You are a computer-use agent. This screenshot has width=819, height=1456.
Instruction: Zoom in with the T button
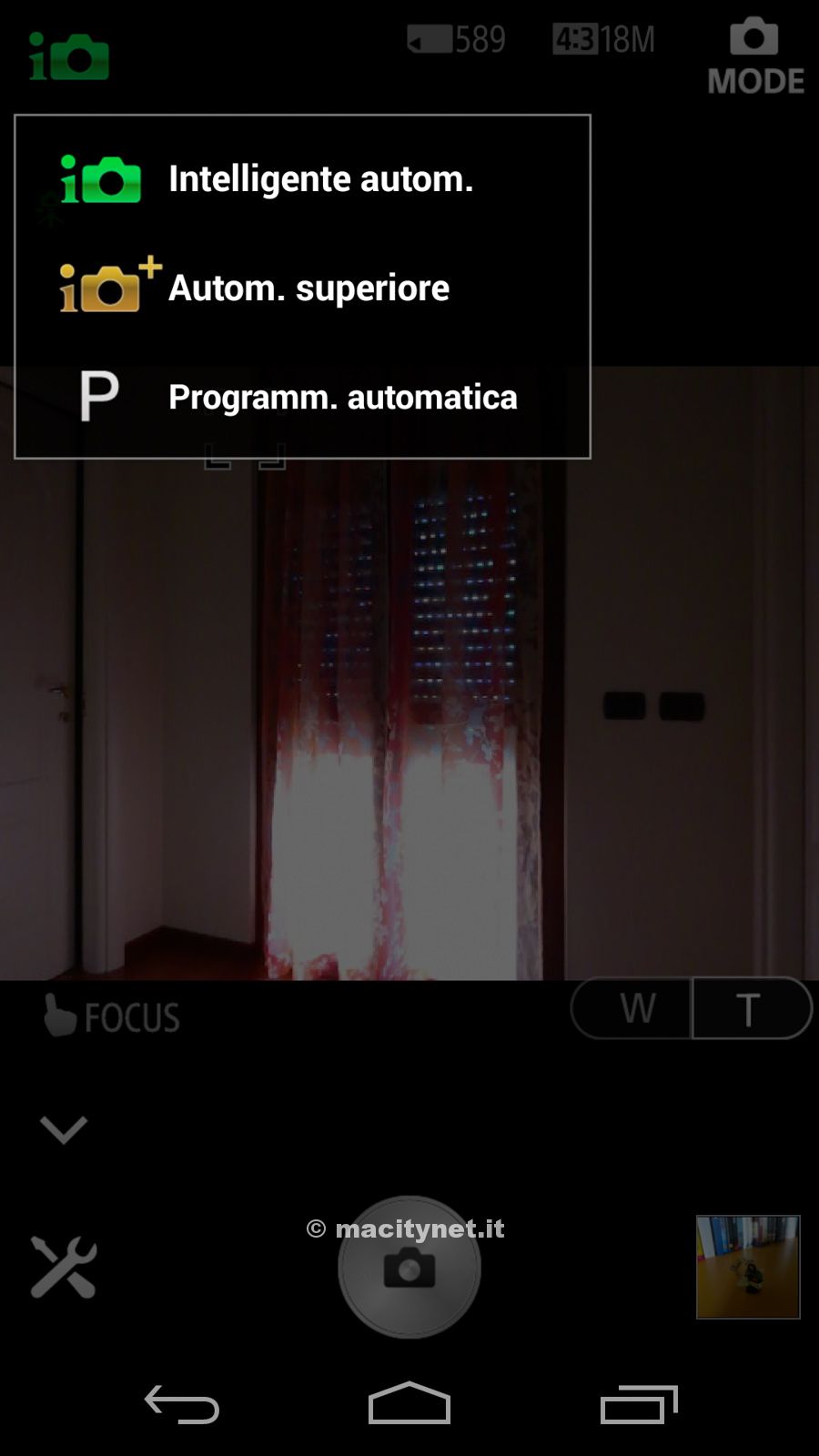750,1008
